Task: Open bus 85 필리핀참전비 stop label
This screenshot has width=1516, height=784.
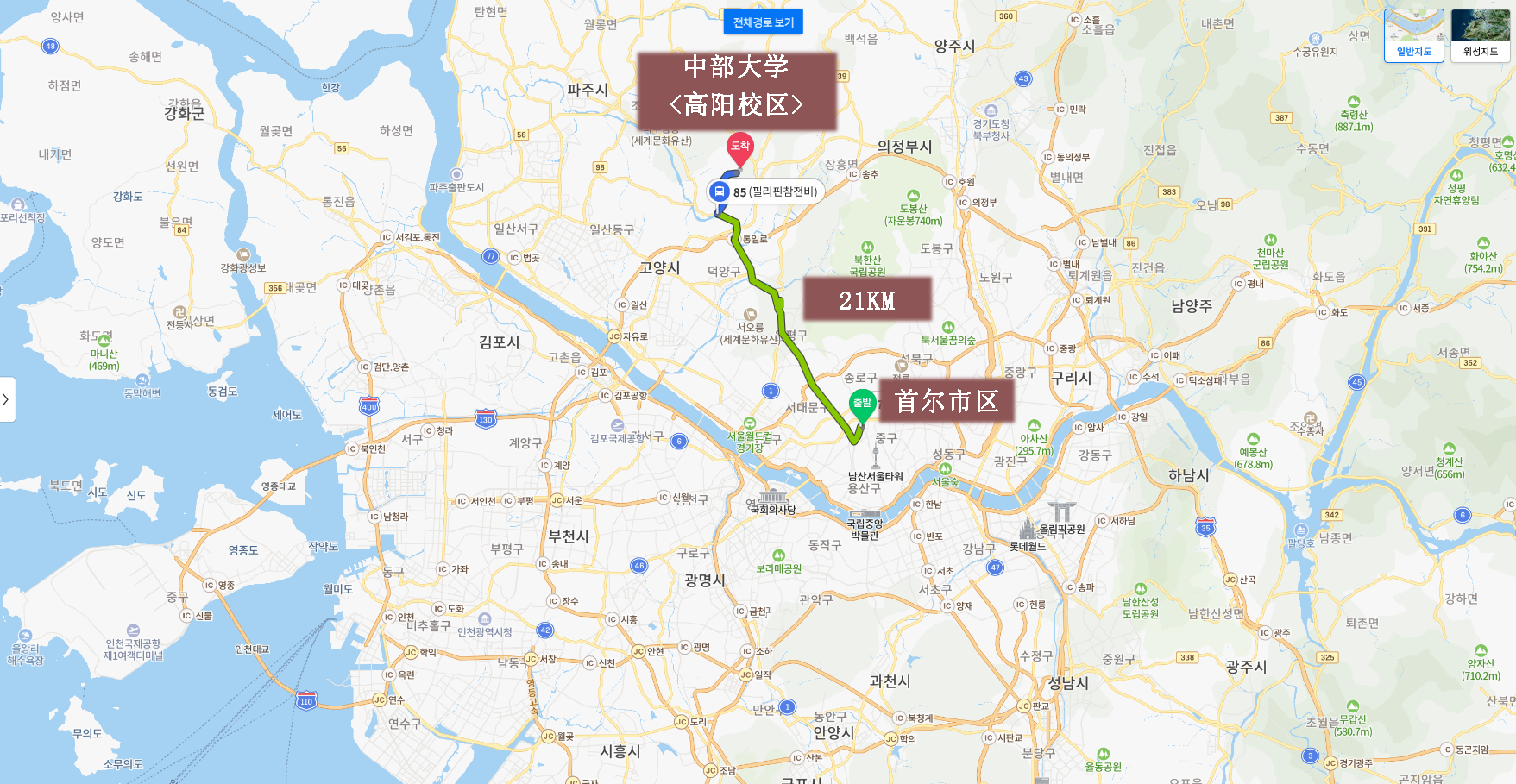Action: [x=764, y=191]
